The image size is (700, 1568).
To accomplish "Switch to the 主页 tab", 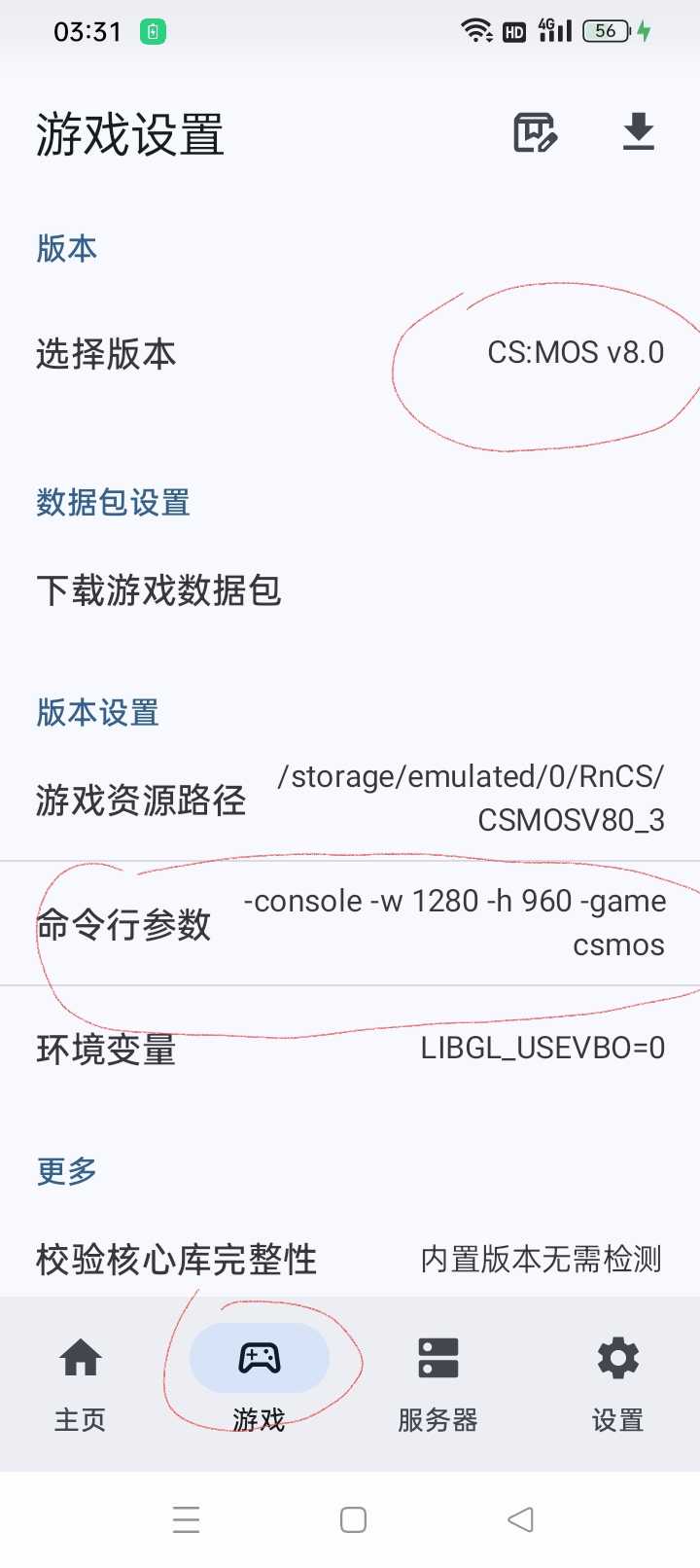I will (x=81, y=1381).
